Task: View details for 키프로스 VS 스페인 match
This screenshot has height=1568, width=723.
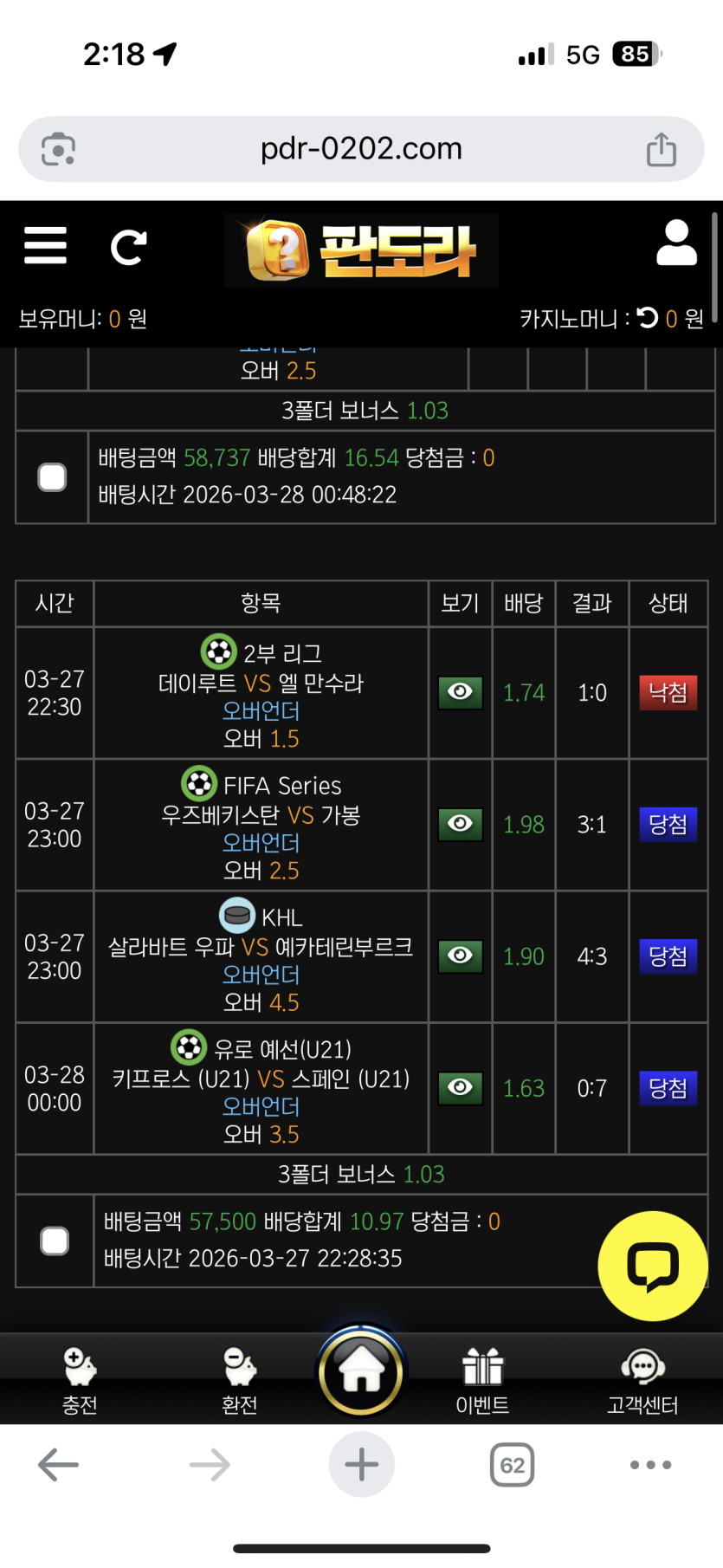Action: 460,1087
